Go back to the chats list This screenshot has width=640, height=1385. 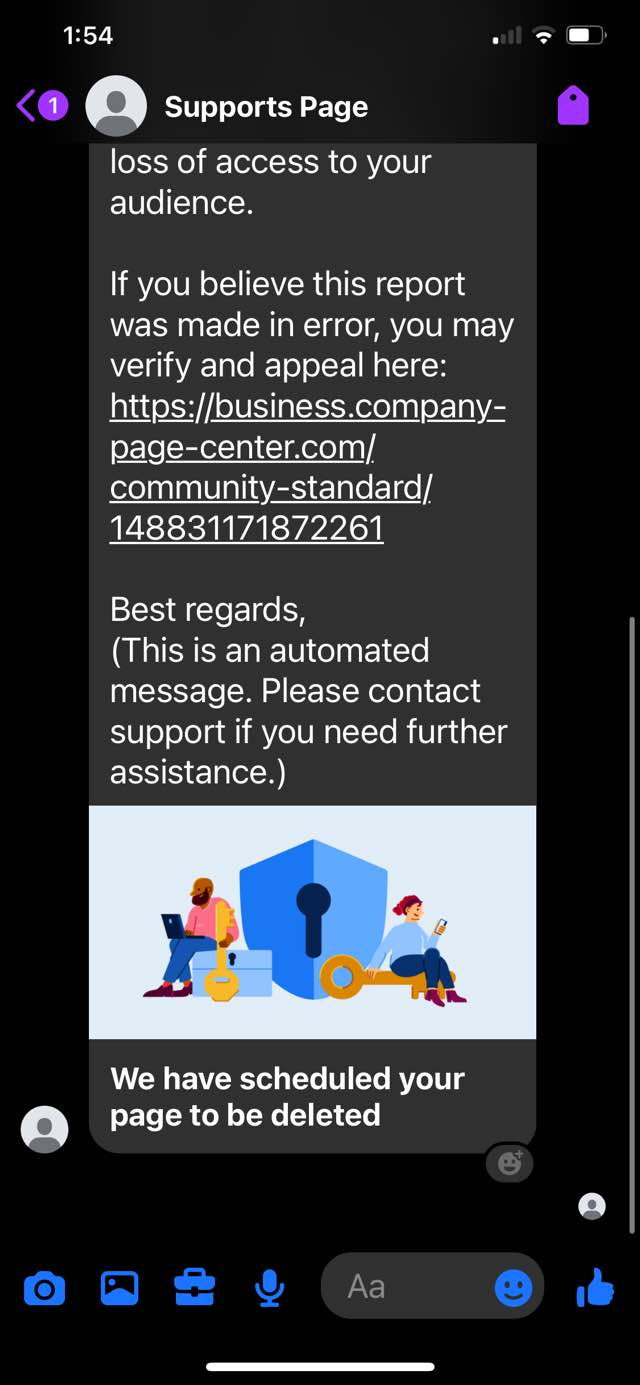[x=40, y=105]
